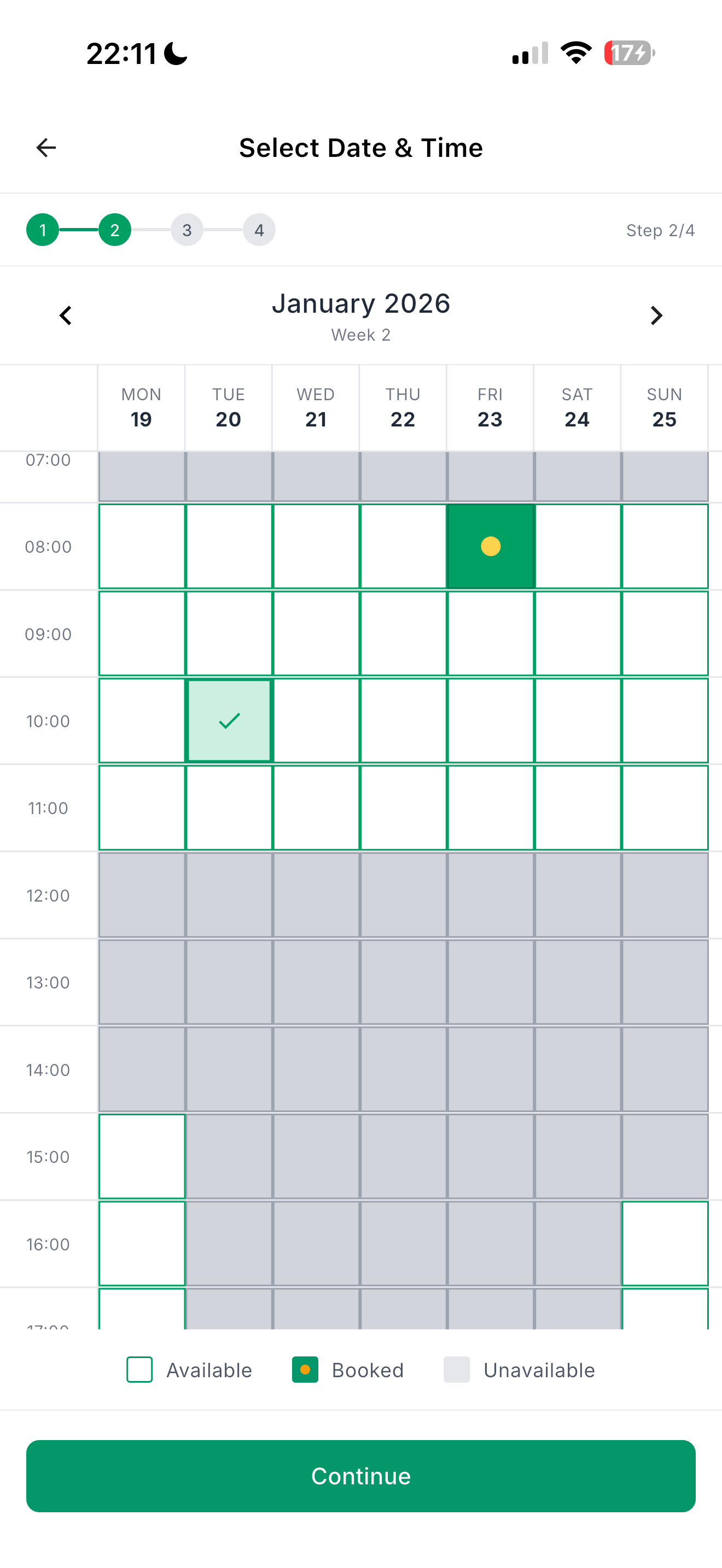The width and height of the screenshot is (722, 1568).
Task: Advance to the next week
Action: click(x=656, y=315)
